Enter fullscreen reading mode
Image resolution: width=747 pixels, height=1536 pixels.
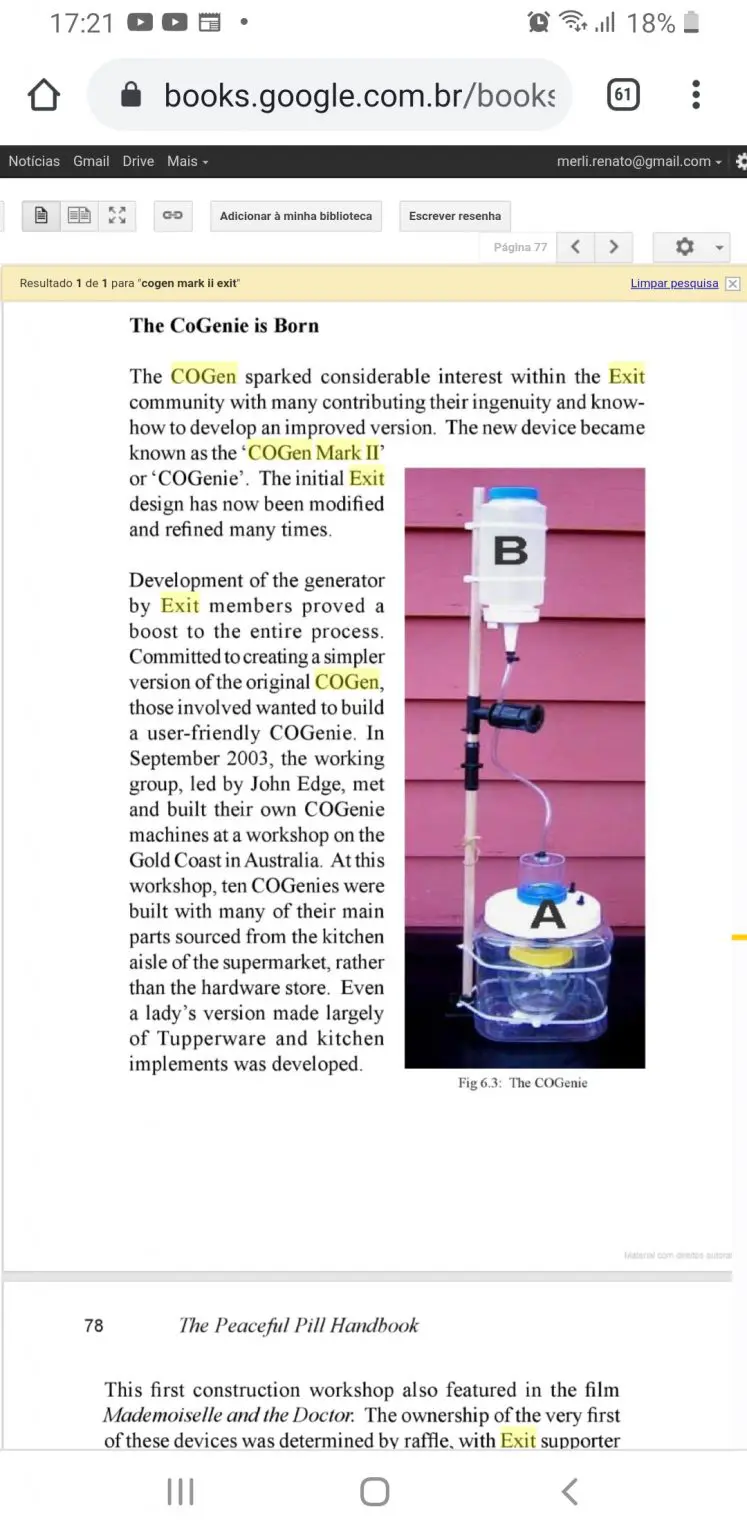click(x=117, y=215)
